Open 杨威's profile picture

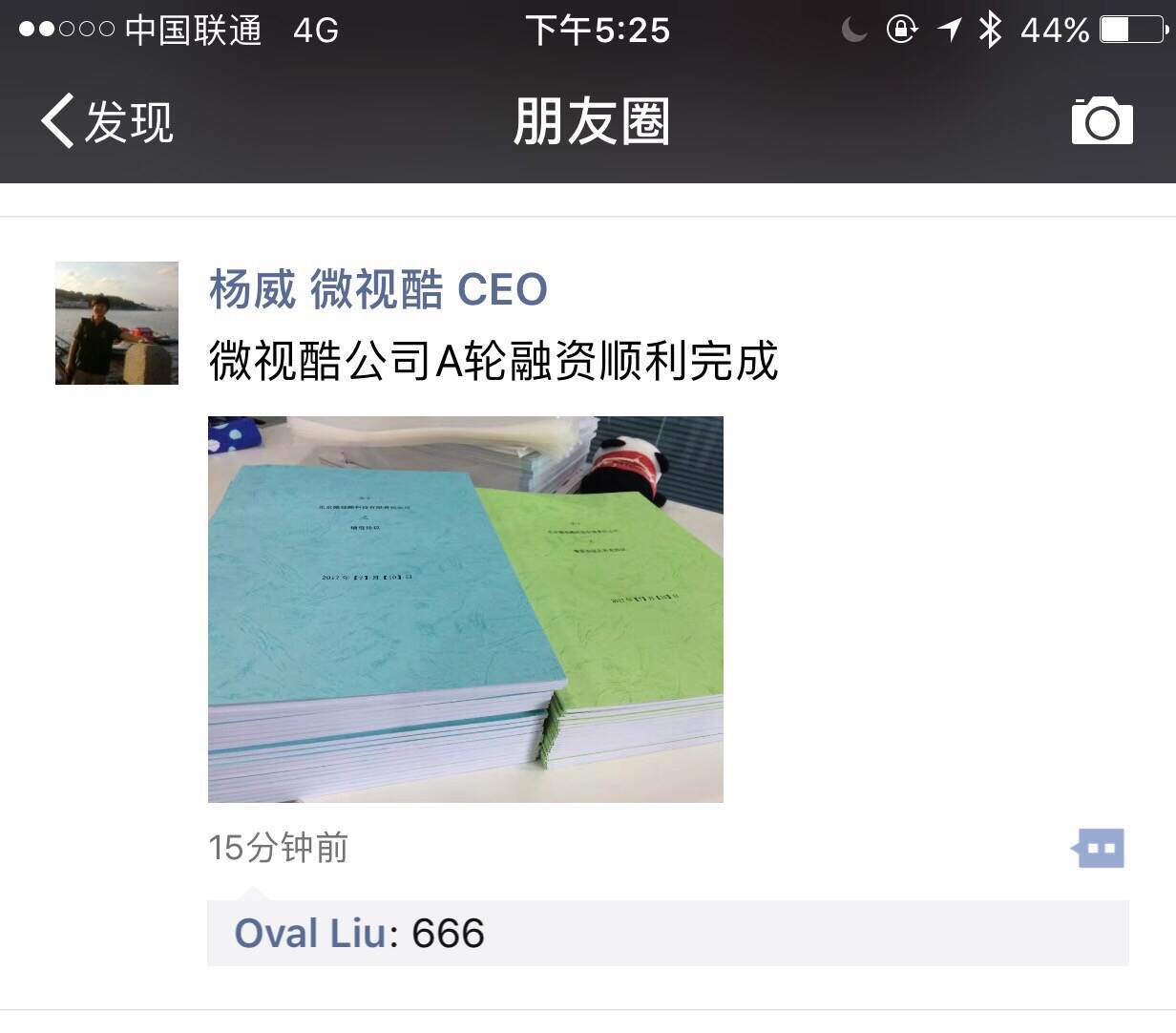(116, 323)
